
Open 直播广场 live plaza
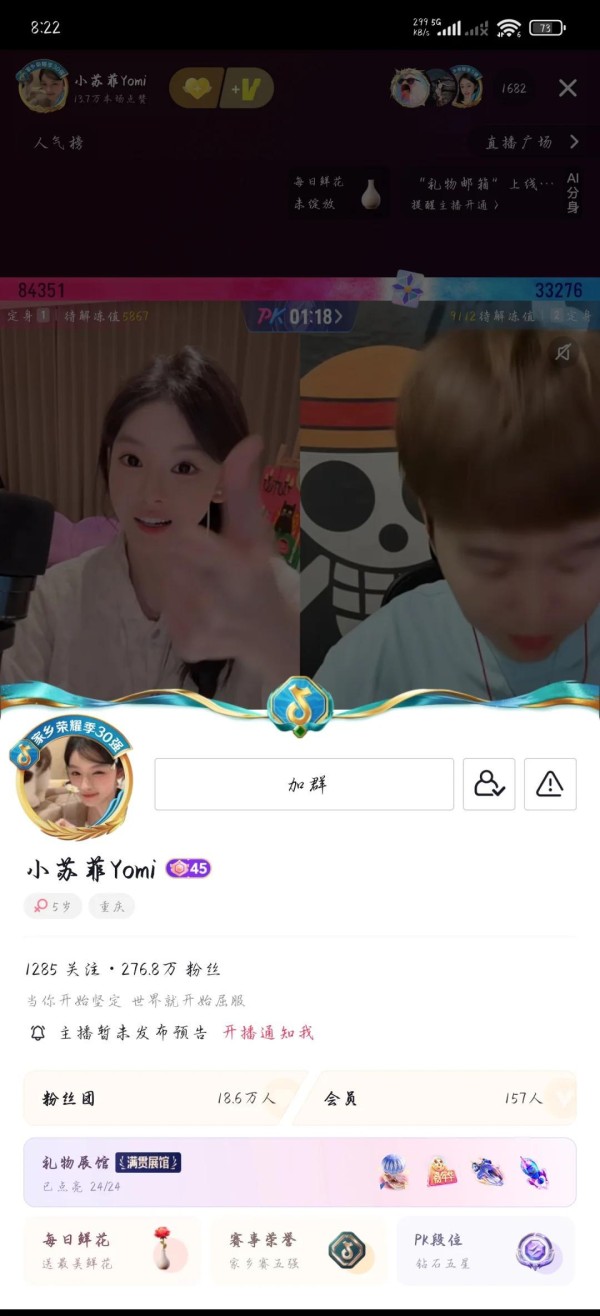pos(531,142)
